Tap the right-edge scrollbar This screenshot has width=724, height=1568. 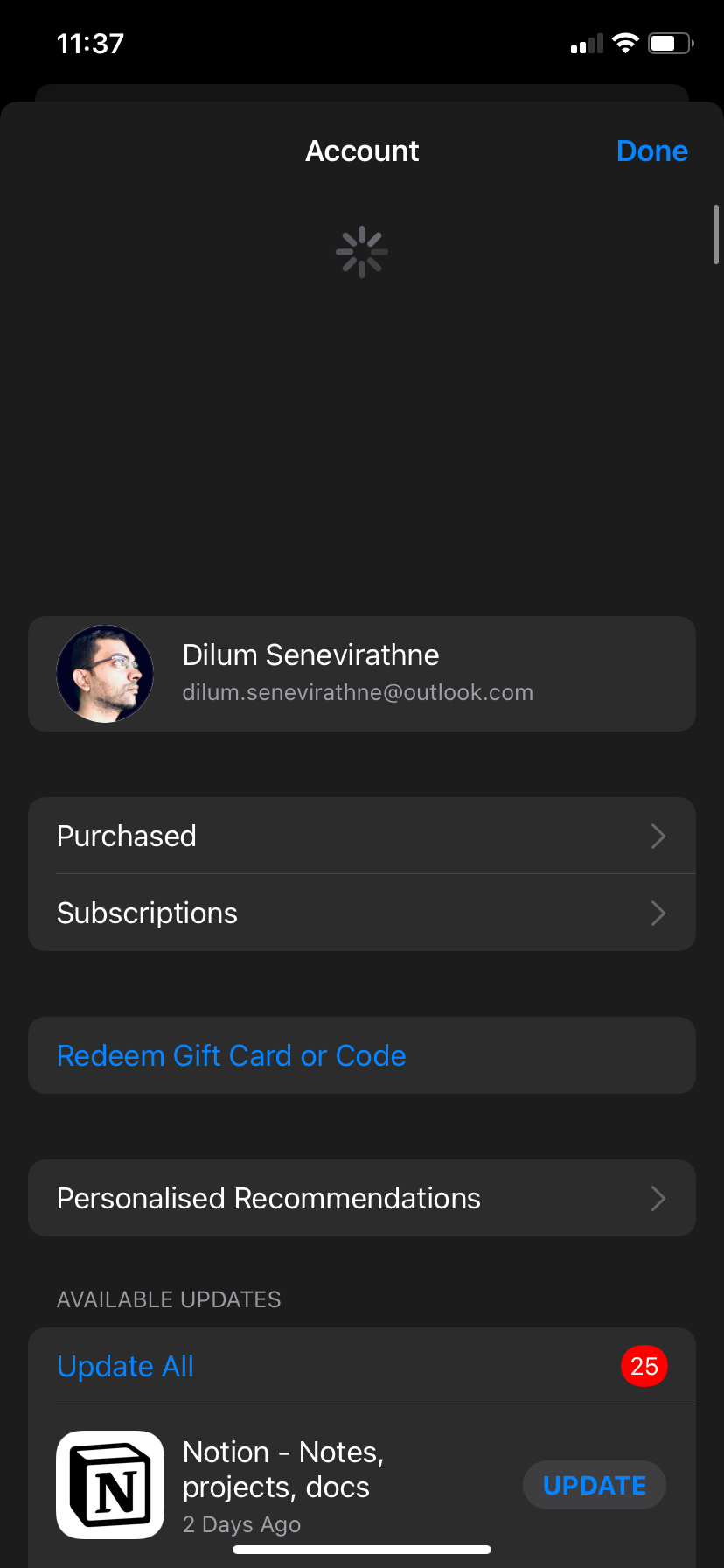coord(717,234)
